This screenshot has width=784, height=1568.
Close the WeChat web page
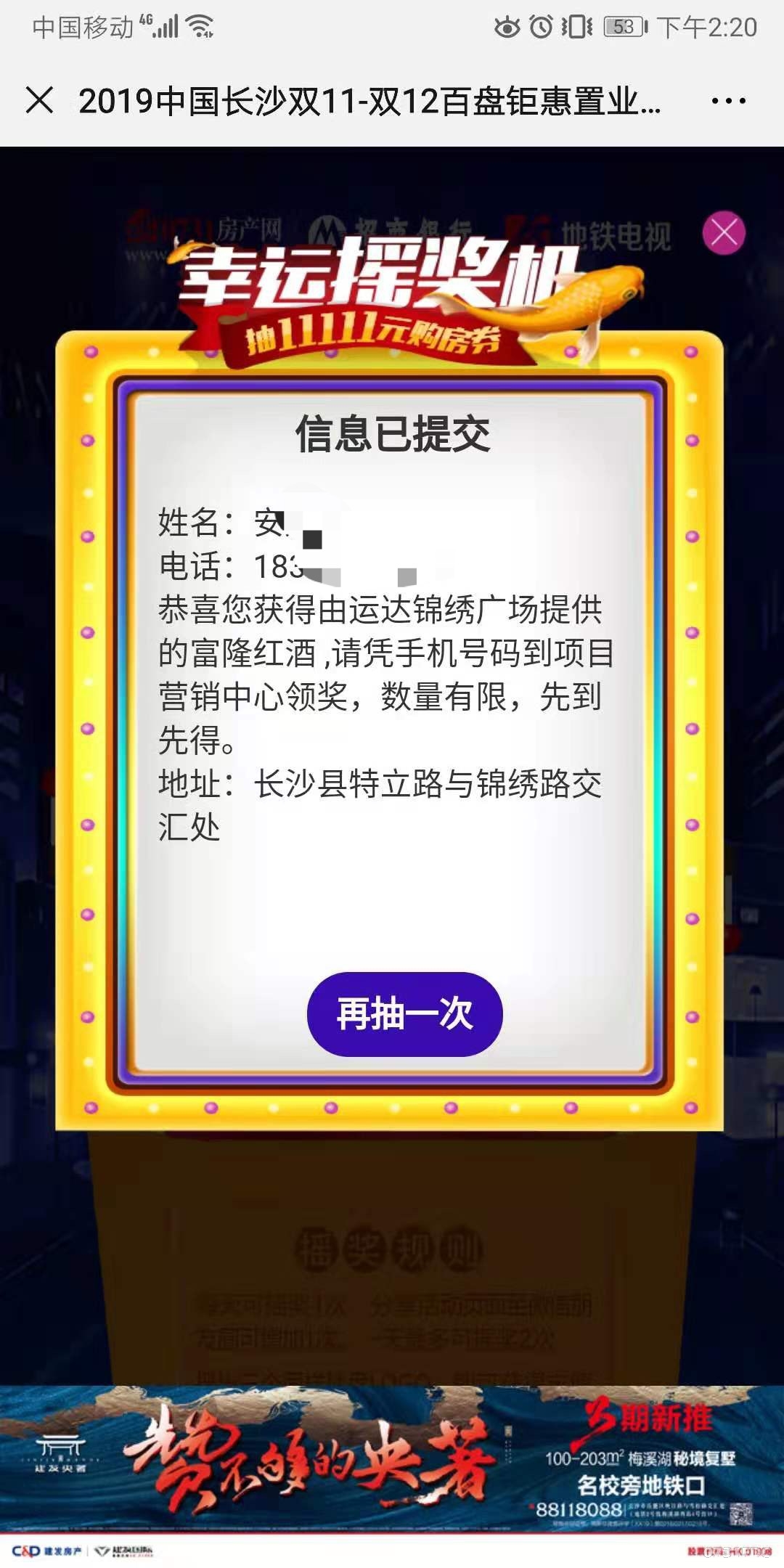pyautogui.click(x=39, y=100)
